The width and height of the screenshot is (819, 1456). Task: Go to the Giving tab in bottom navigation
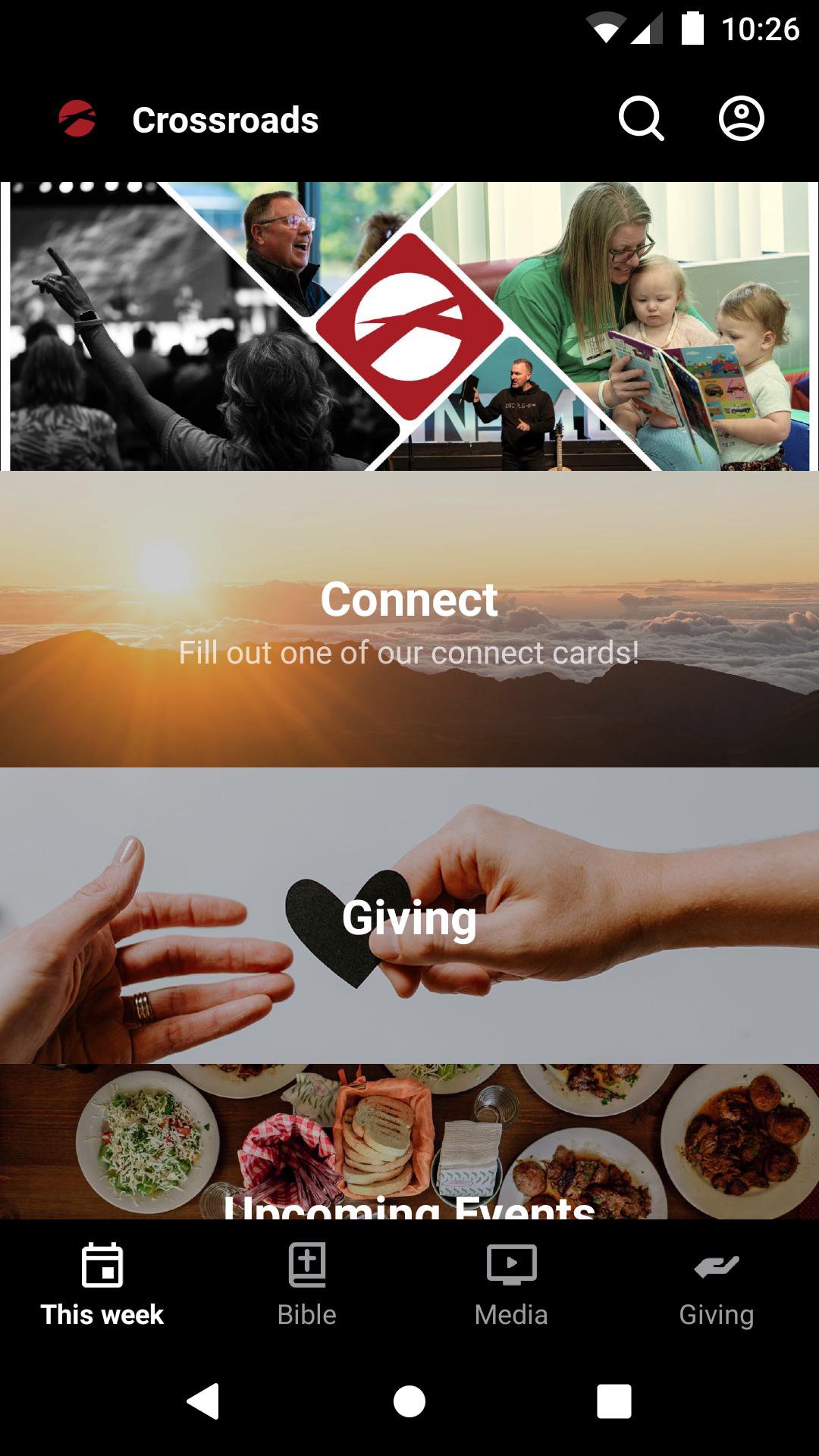[717, 1282]
